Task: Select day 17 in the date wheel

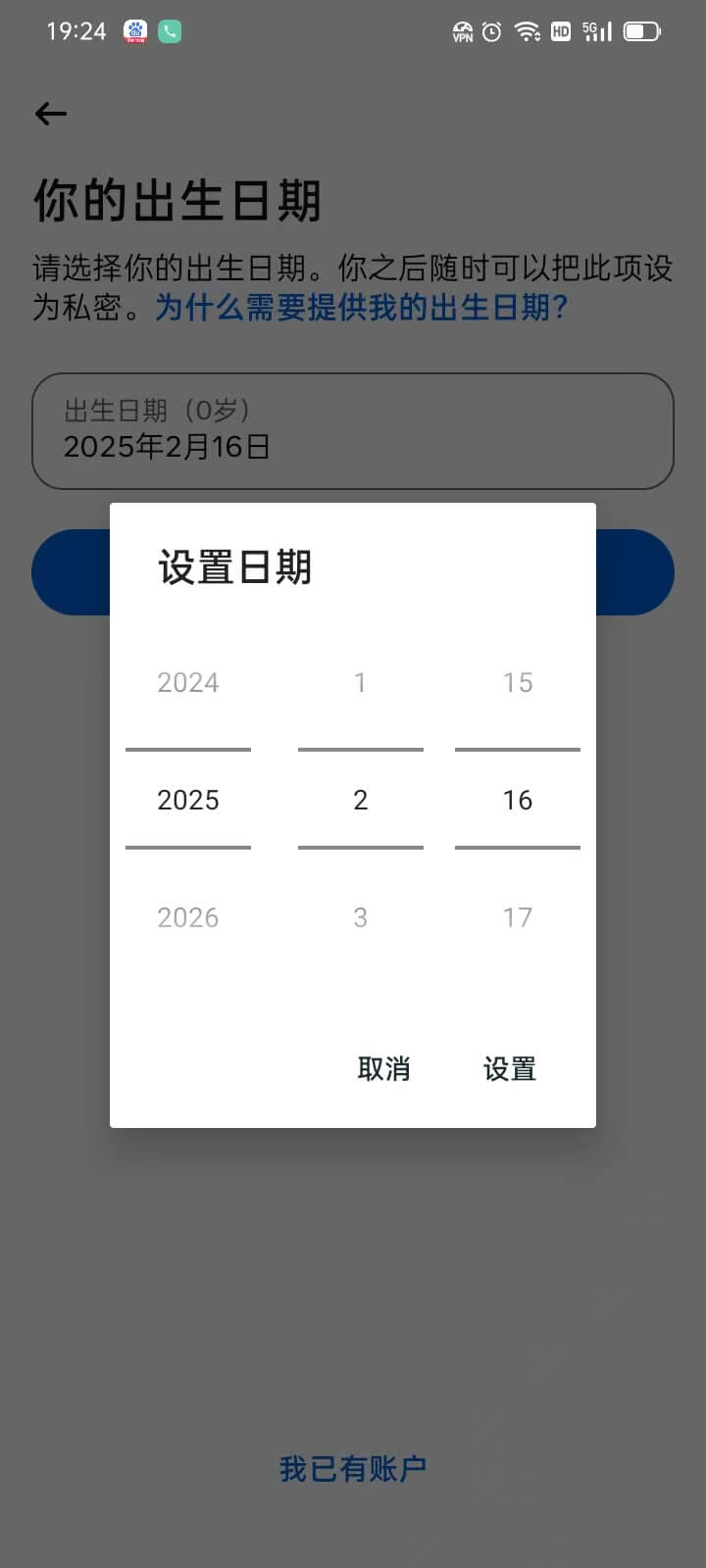Action: coord(517,917)
